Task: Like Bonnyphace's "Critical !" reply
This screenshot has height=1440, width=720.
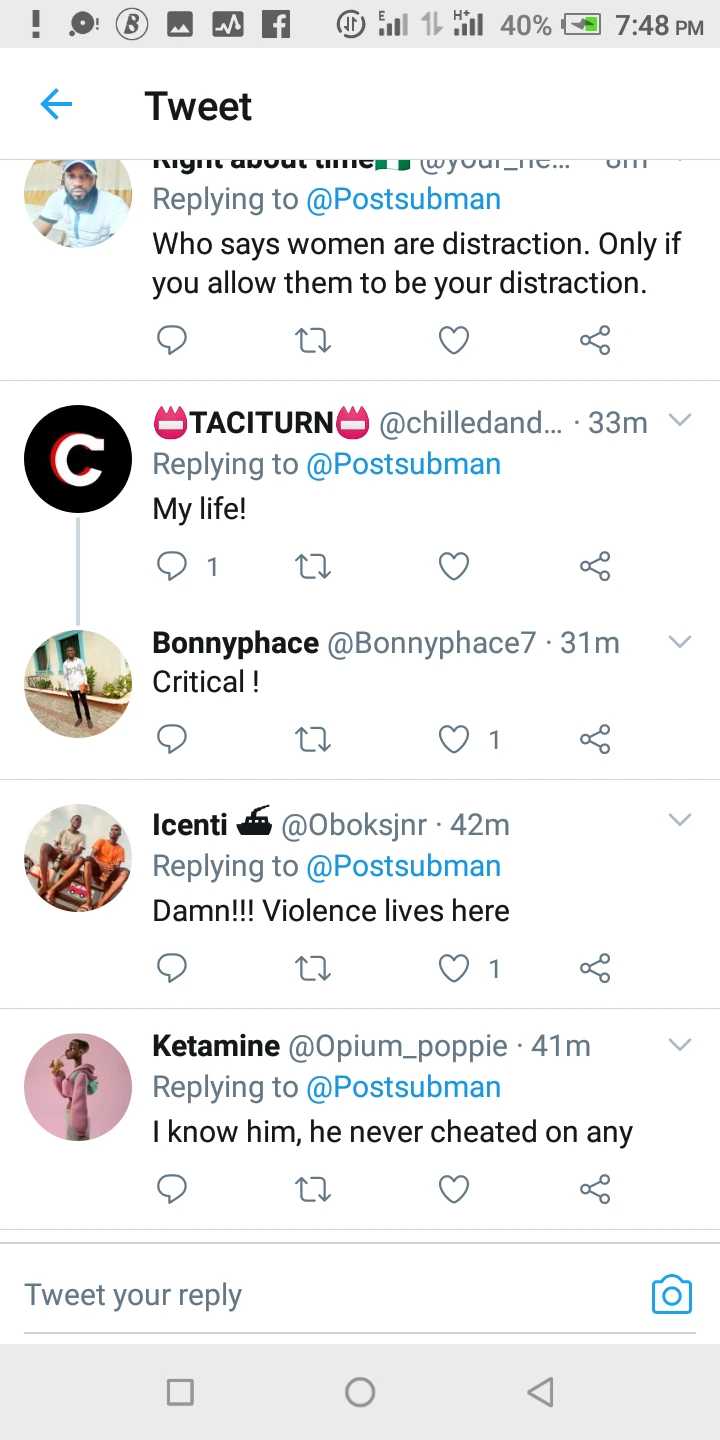Action: point(455,739)
